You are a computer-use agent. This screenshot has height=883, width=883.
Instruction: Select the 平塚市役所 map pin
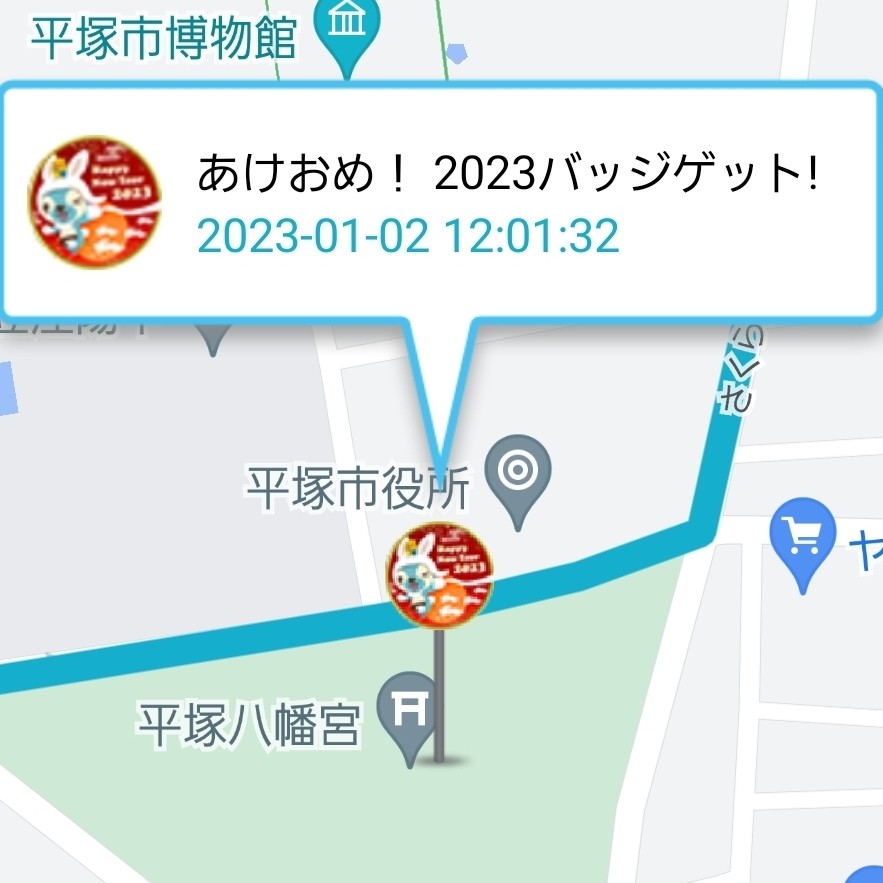click(x=517, y=476)
